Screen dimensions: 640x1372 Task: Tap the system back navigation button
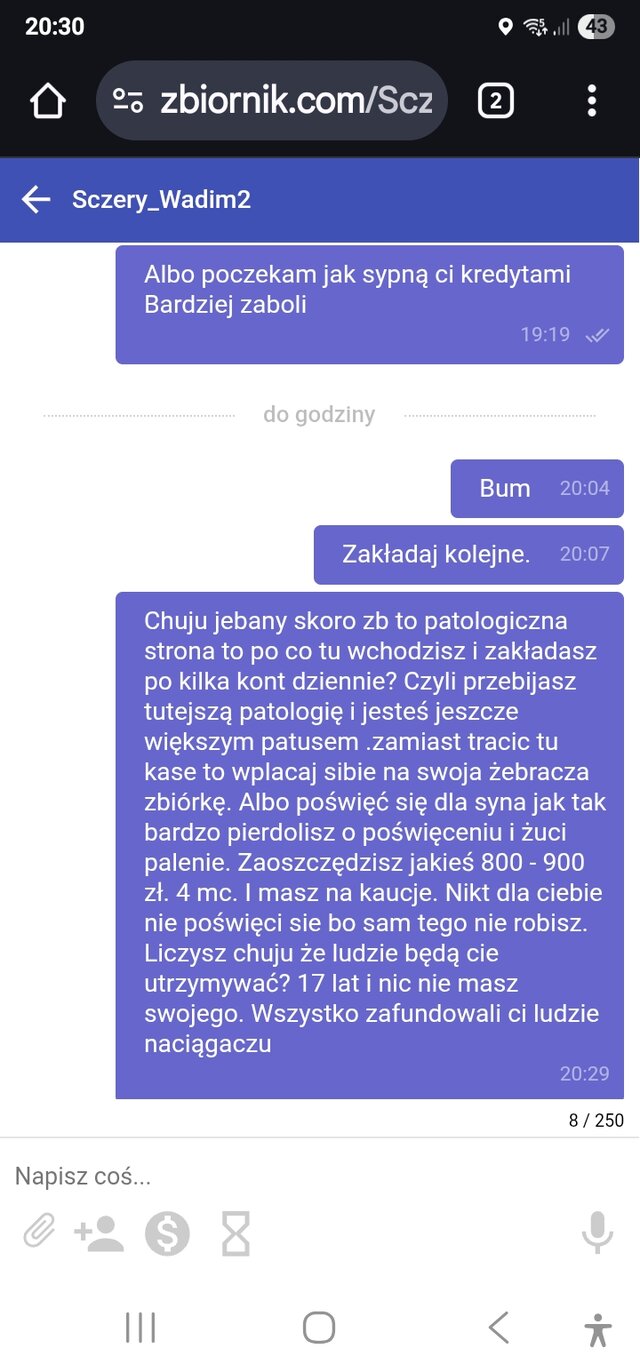(x=498, y=1328)
